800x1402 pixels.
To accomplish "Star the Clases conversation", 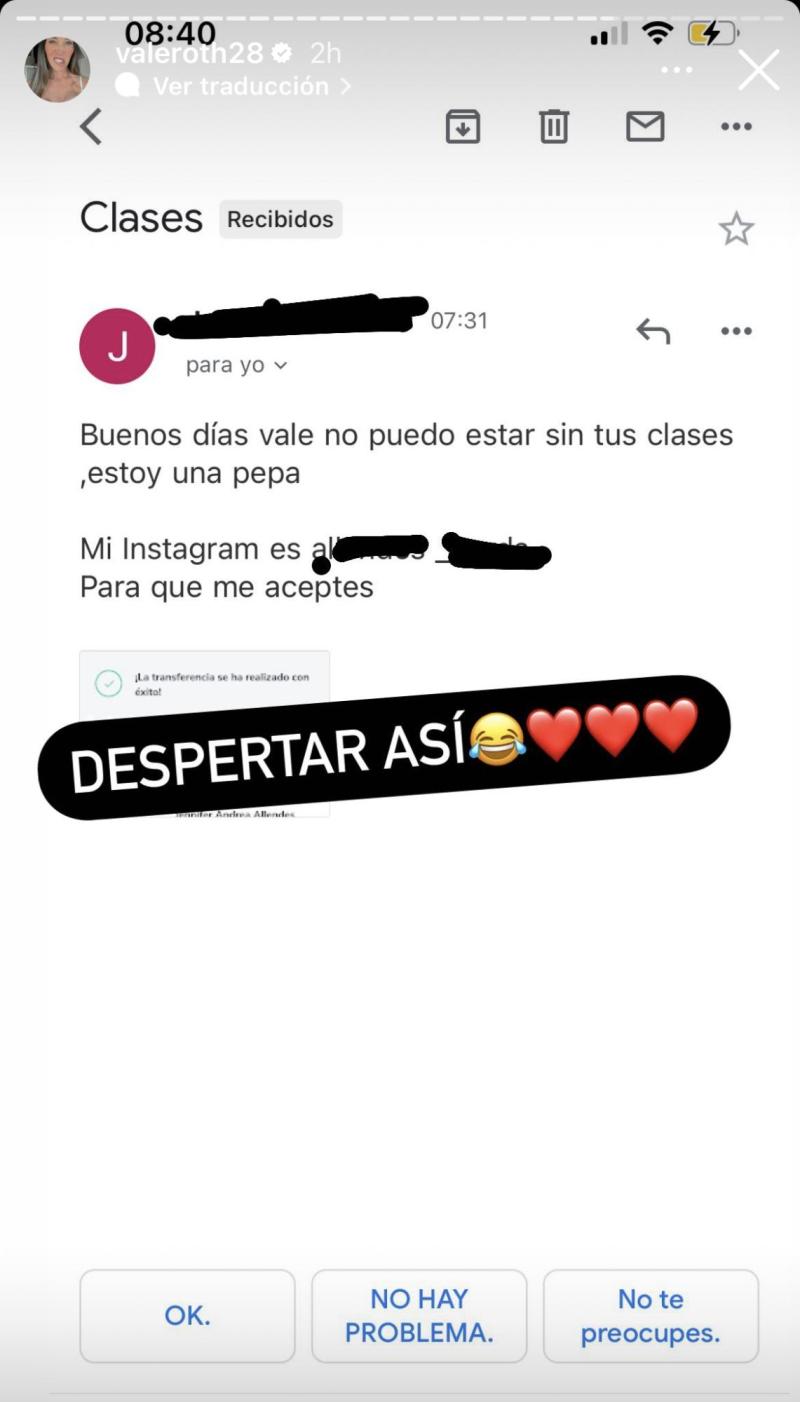I will tap(736, 229).
